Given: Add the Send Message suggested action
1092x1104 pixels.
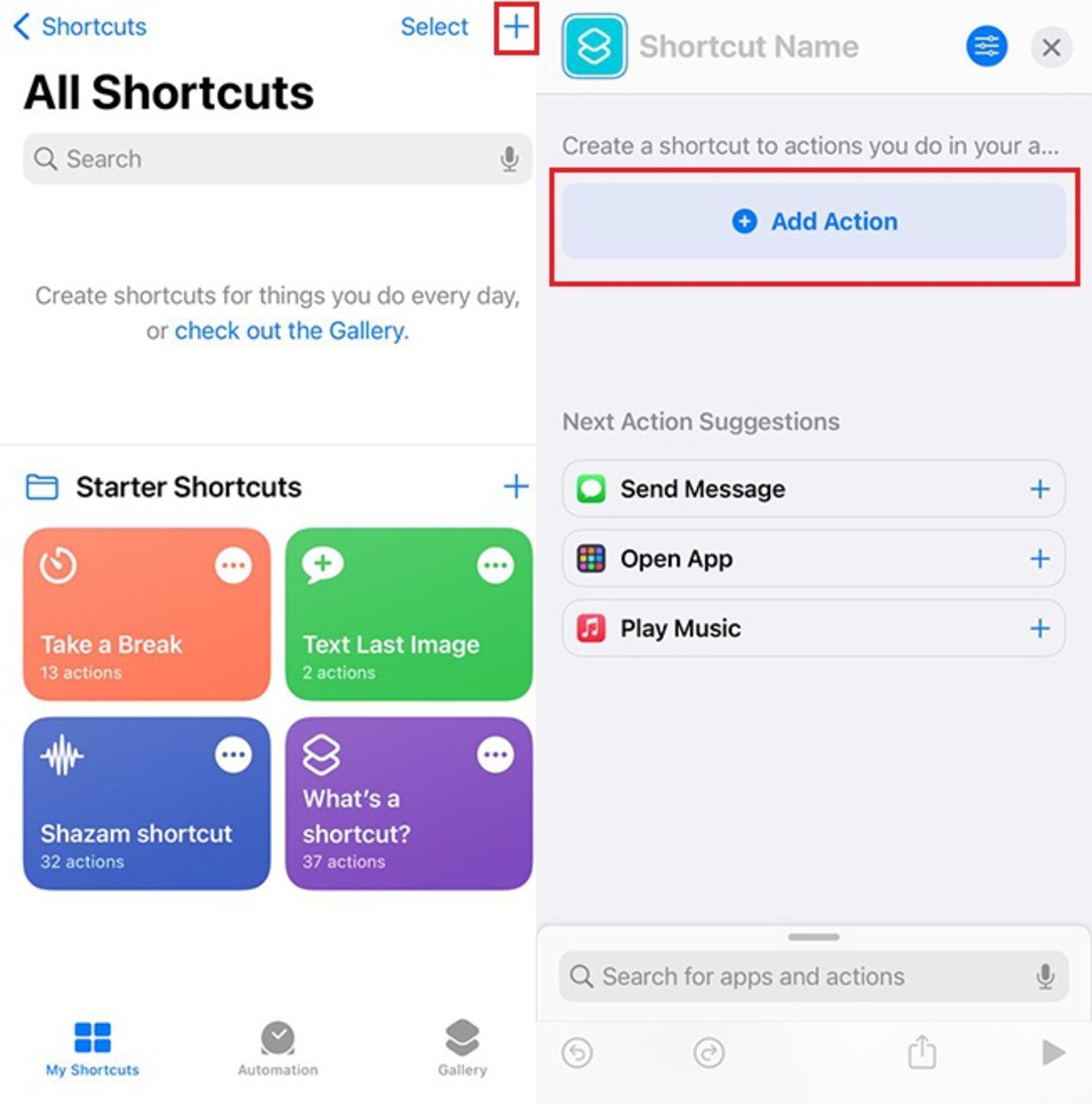Looking at the screenshot, I should [x=1040, y=489].
